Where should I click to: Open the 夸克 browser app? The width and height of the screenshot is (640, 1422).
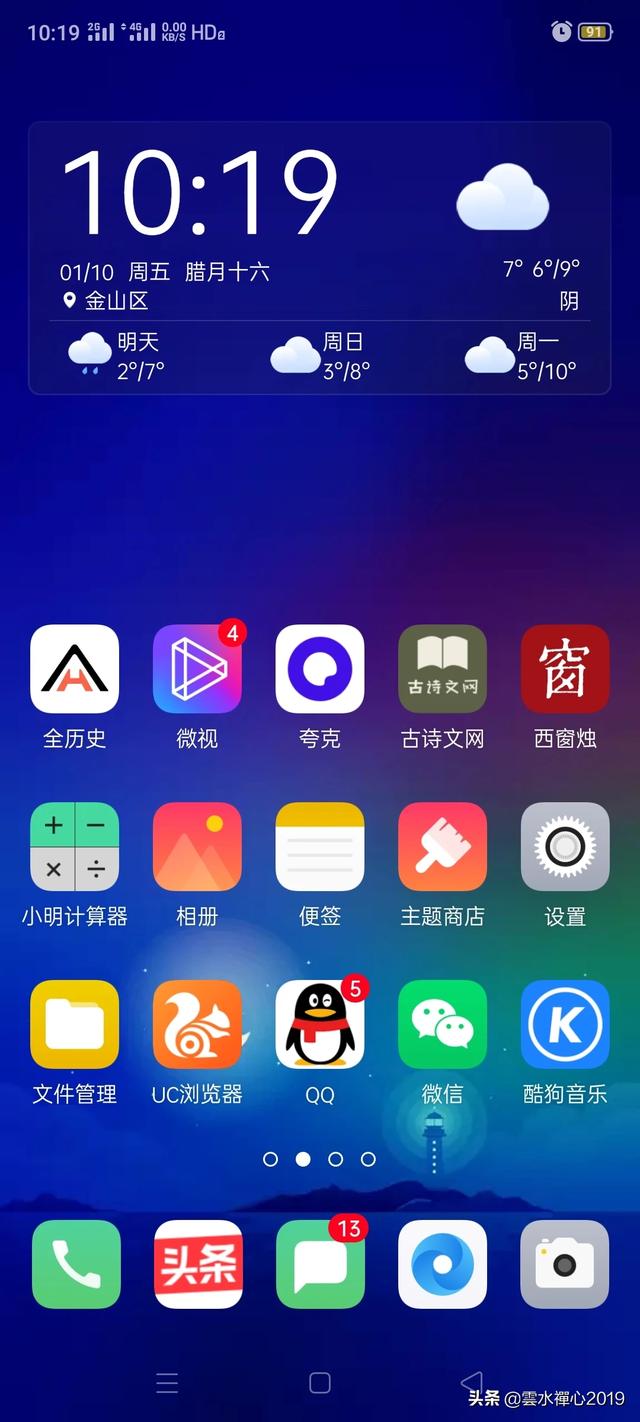[320, 669]
